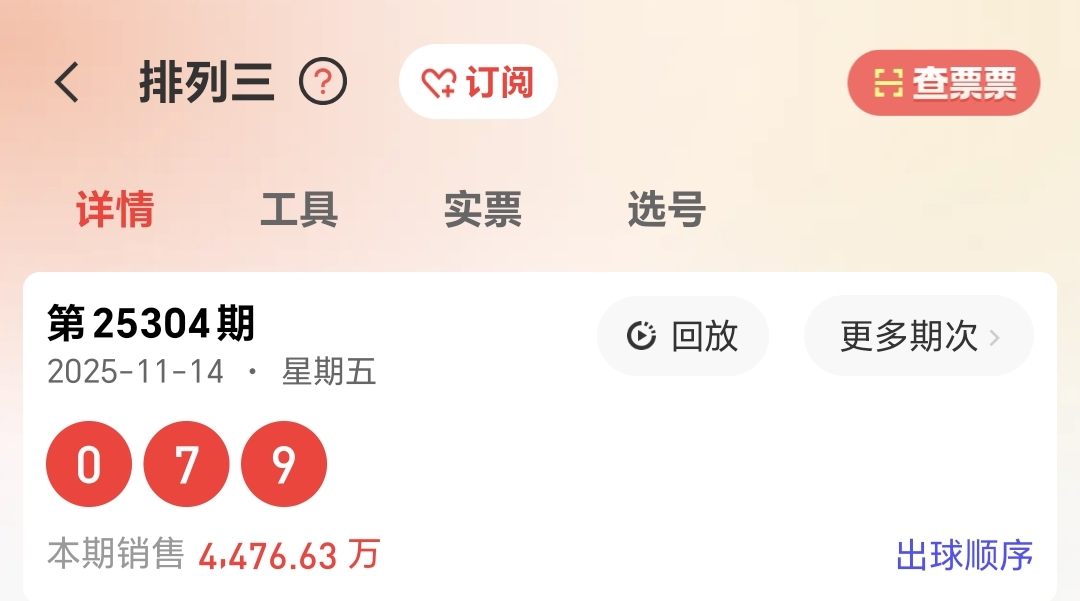1080x601 pixels.
Task: Show numbers in 出球顺序
Action: [964, 555]
